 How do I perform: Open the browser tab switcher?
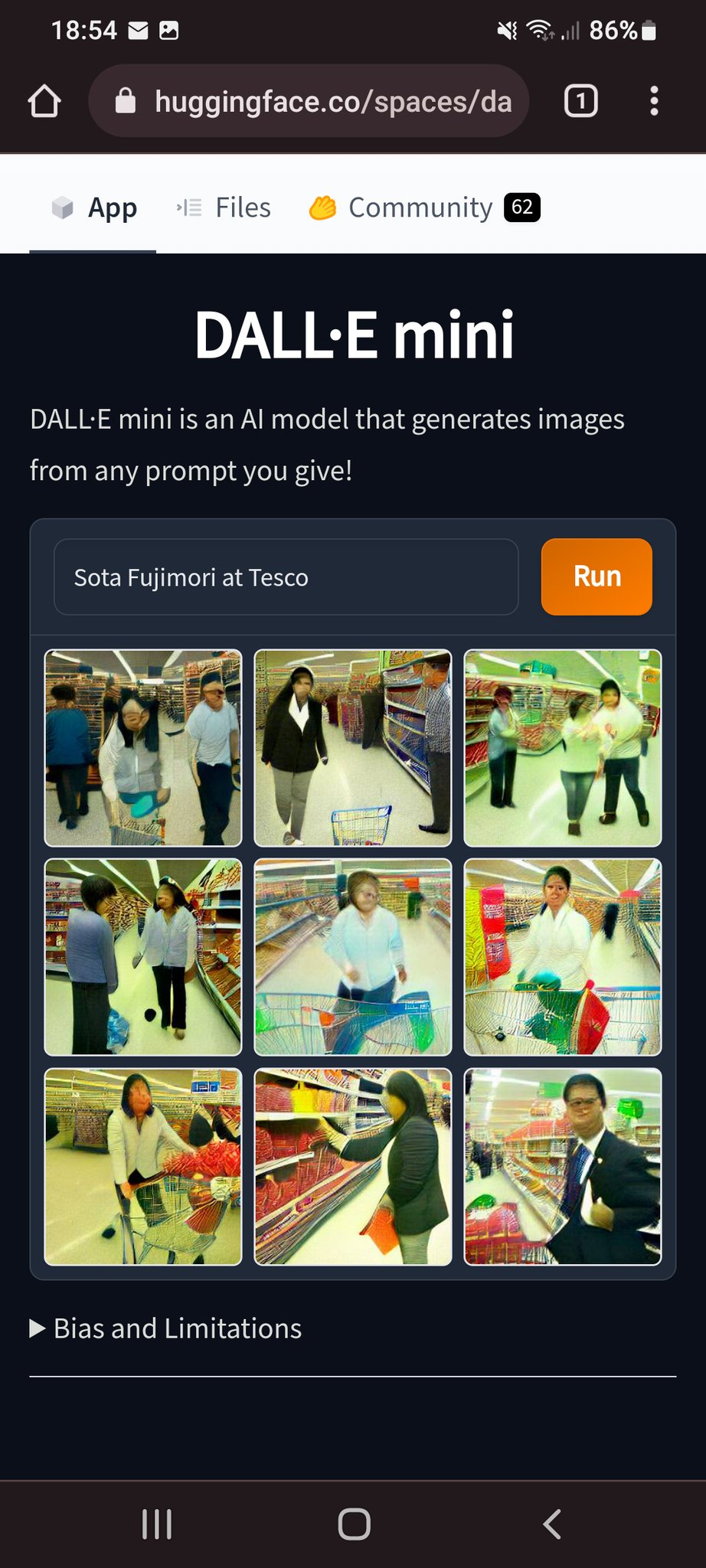click(580, 101)
